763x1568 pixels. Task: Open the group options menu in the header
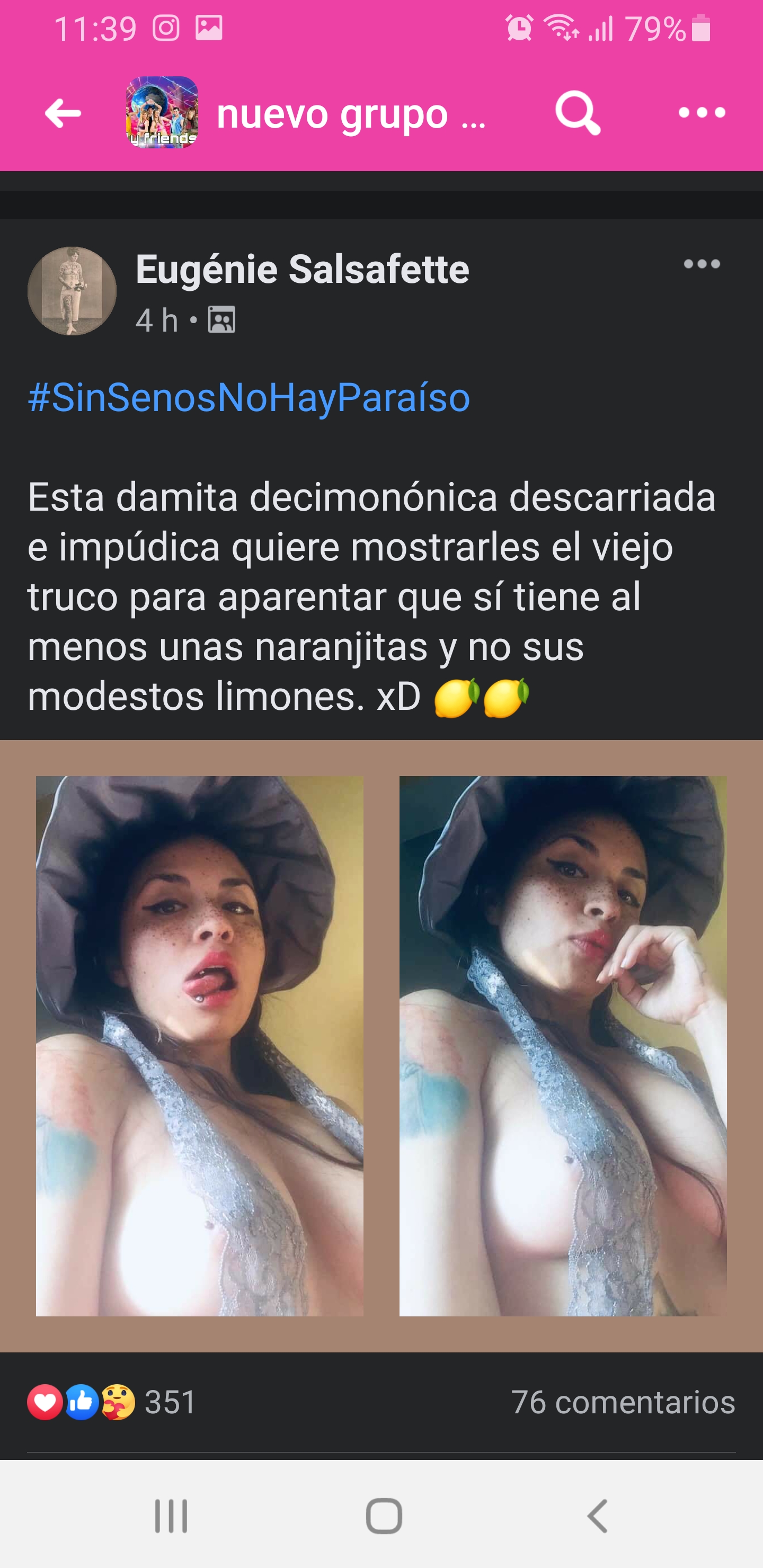coord(702,113)
